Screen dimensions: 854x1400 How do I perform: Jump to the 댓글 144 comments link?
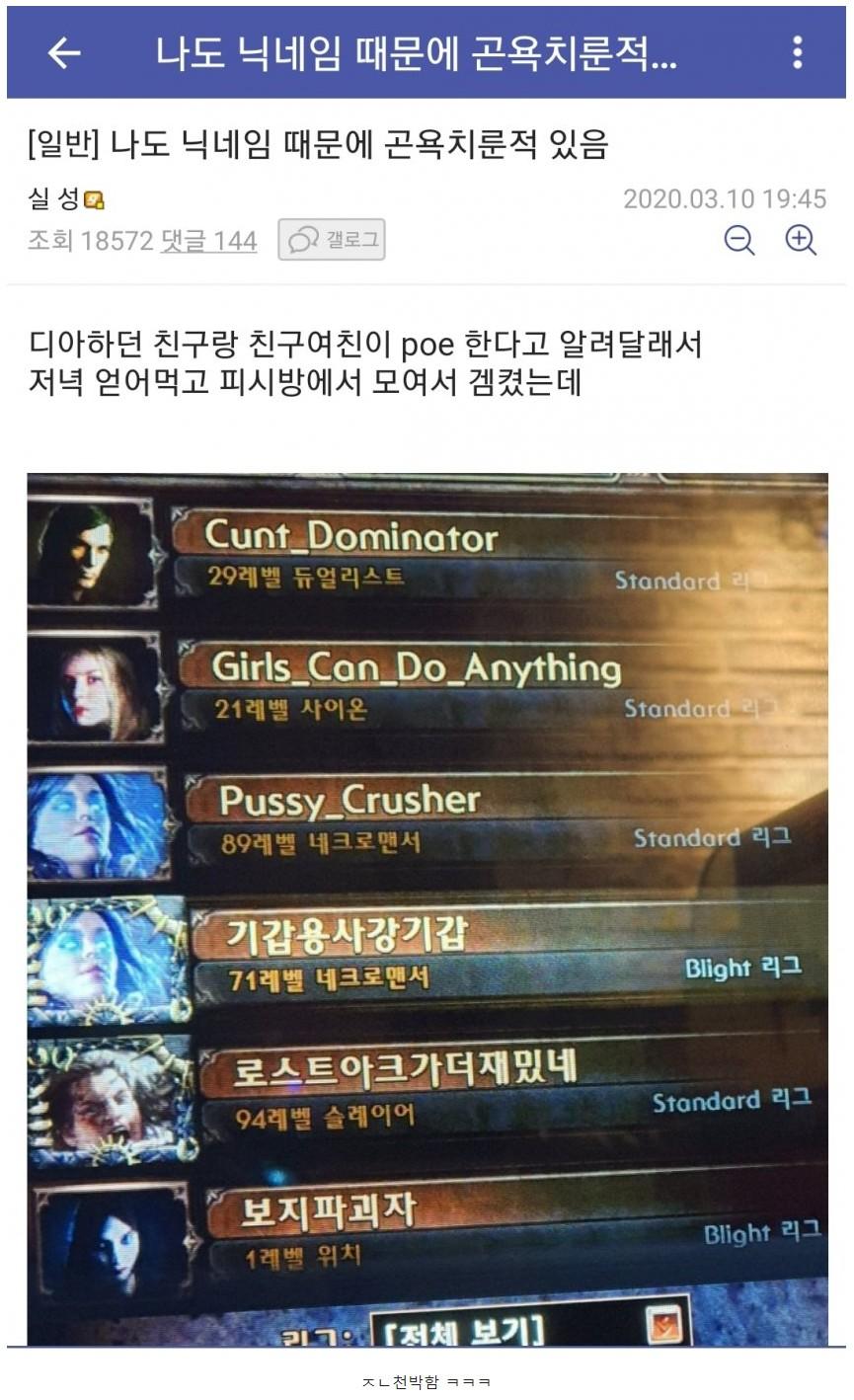point(208,241)
